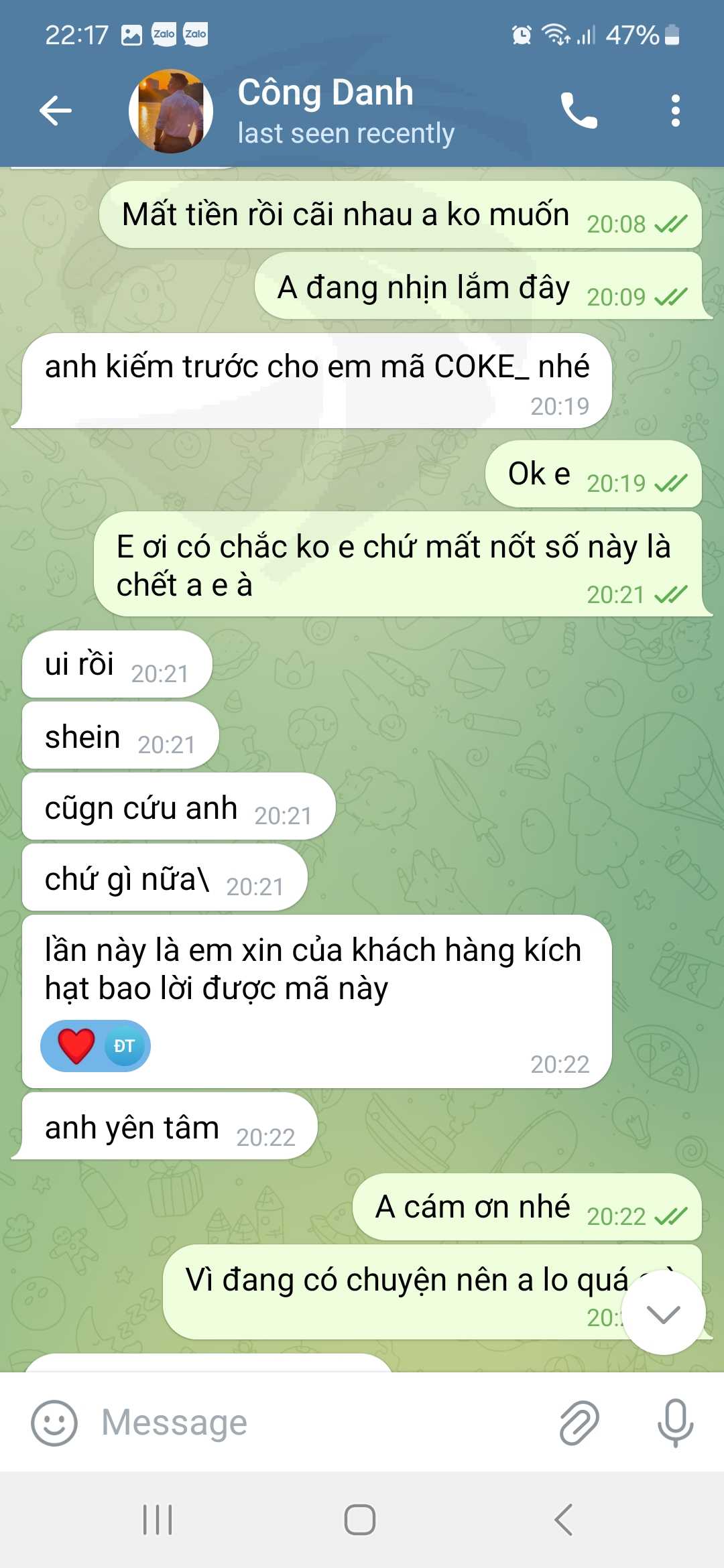Open the three-dot overflow menu
Screen dimensions: 724x1568
[675, 111]
